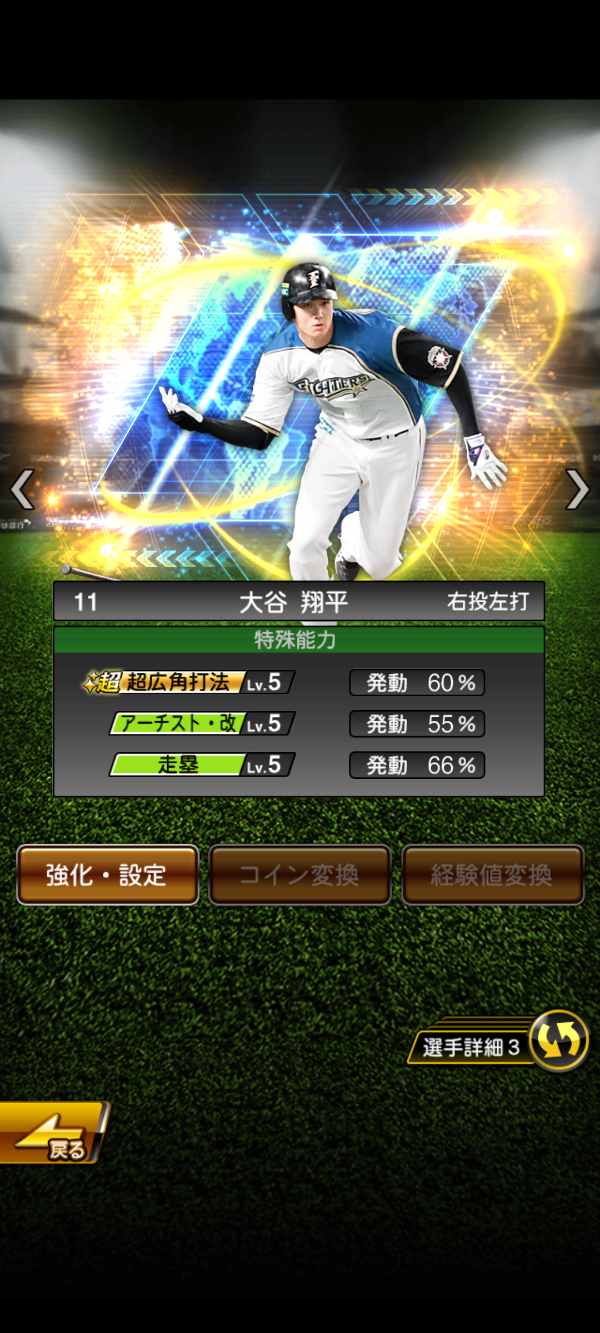Screen dimensions: 600x1333
Task: Open the アーチスト・改 skill details
Action: pos(200,724)
